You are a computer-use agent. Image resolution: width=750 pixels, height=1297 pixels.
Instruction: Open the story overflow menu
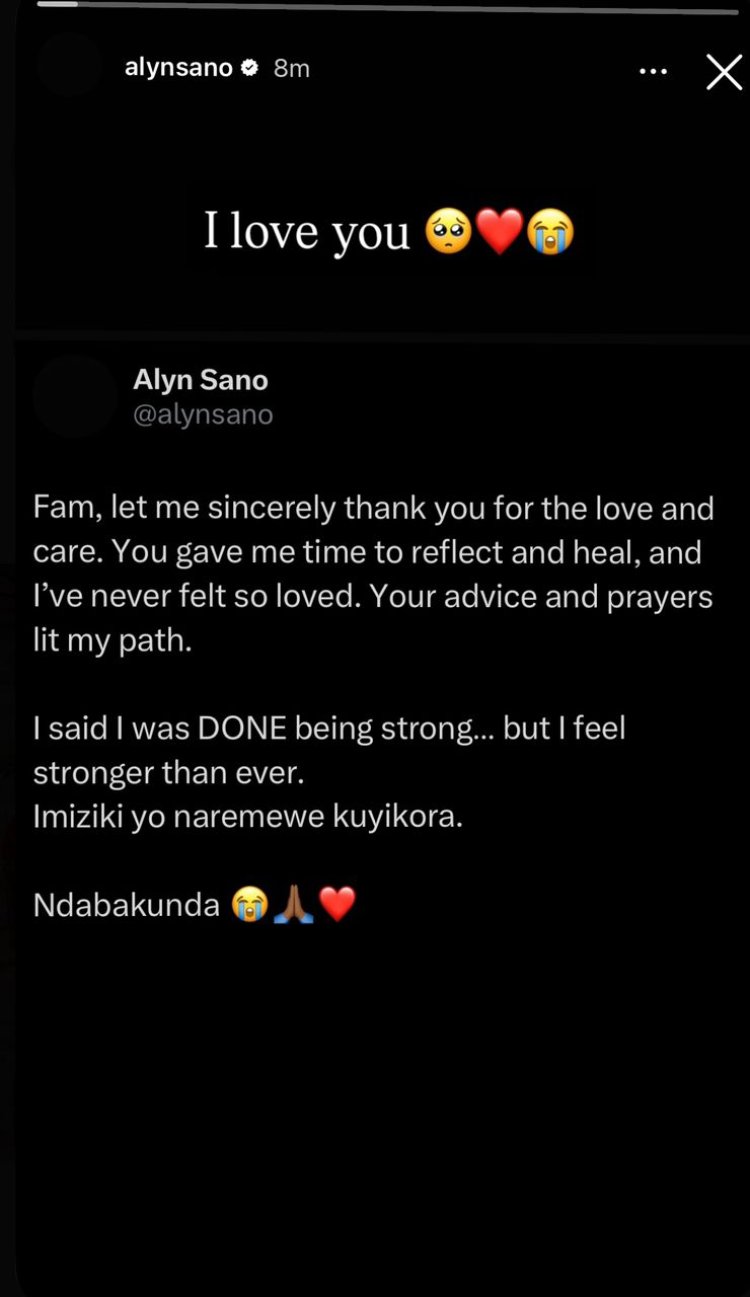click(653, 71)
